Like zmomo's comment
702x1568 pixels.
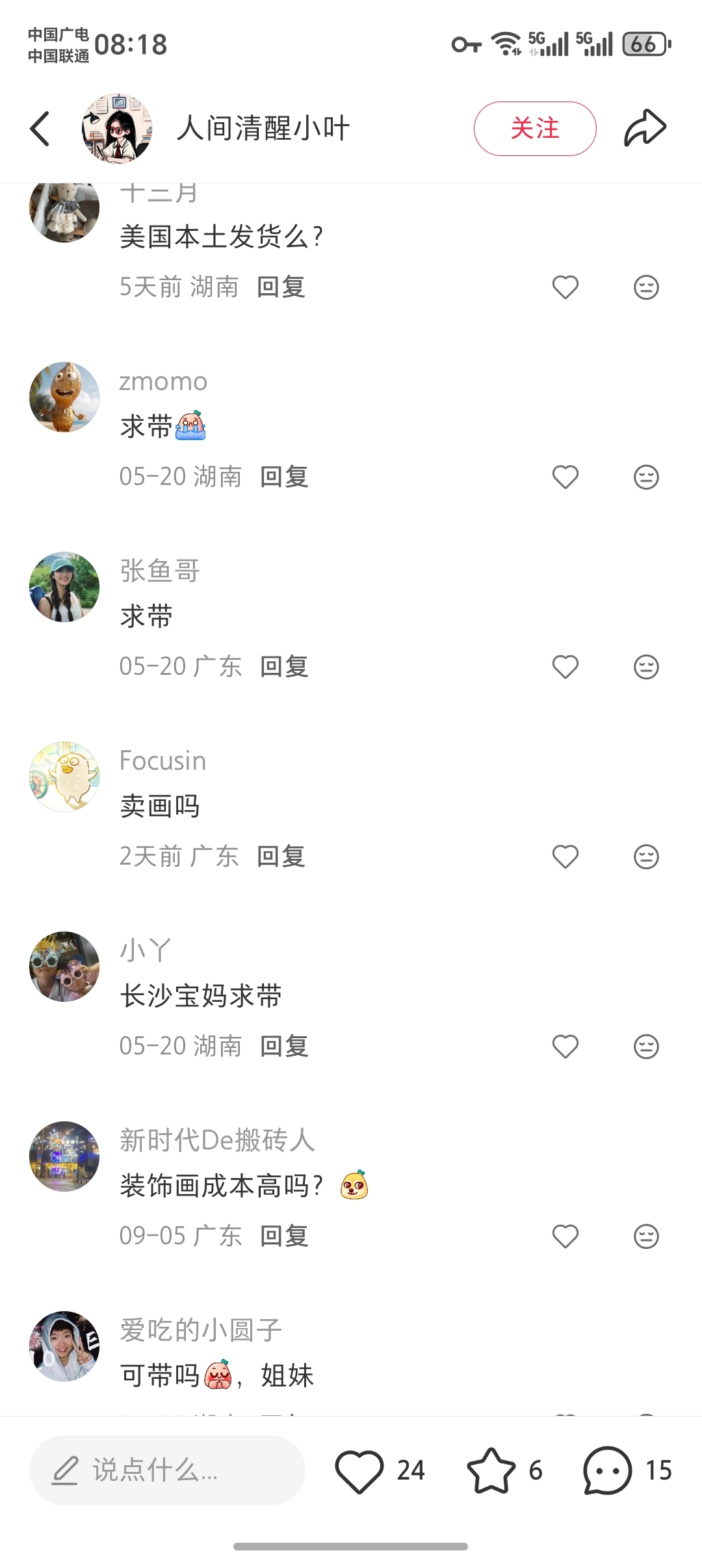click(565, 477)
